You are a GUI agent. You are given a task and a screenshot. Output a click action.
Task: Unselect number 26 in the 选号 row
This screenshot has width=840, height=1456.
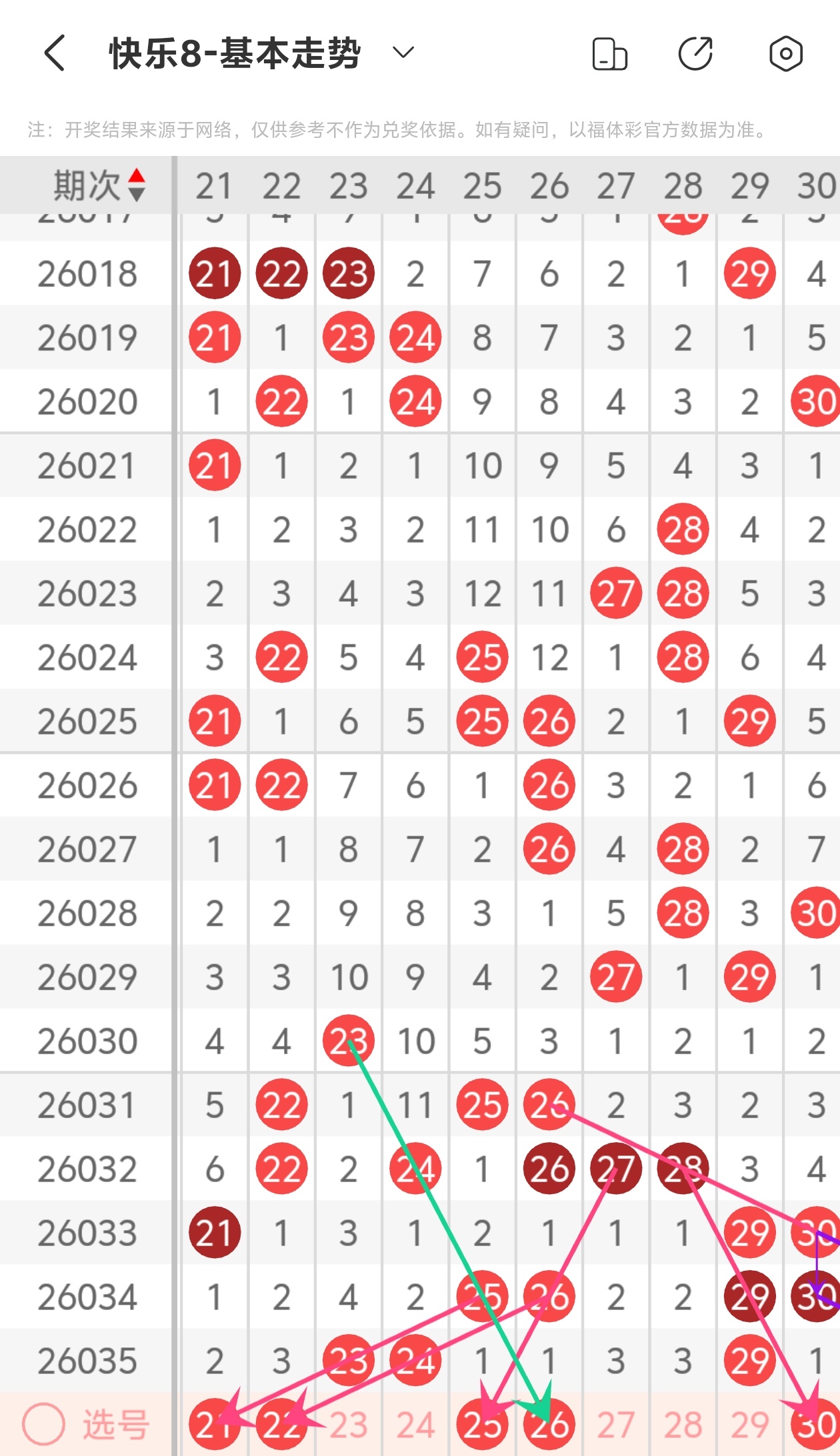pos(549,1425)
